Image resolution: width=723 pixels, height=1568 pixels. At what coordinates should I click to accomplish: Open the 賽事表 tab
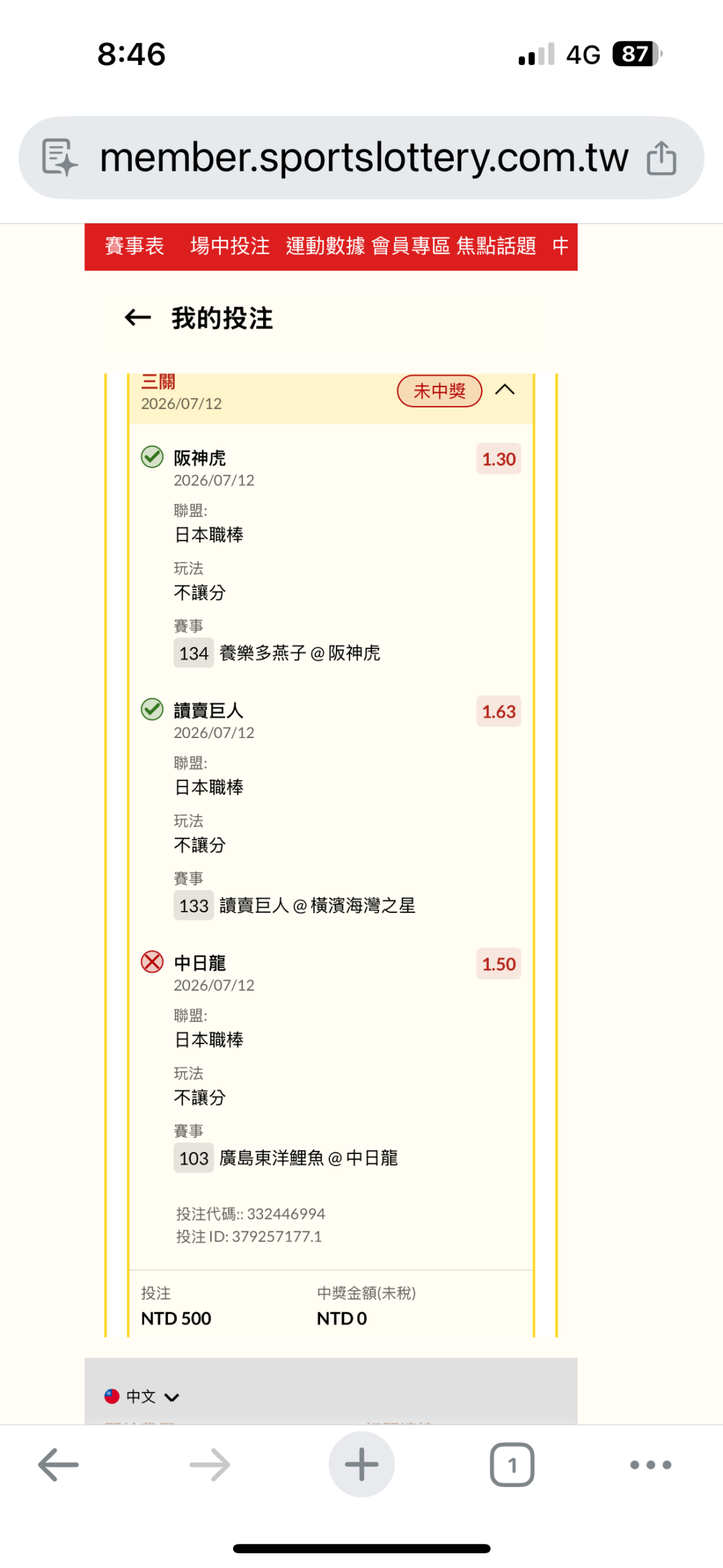(135, 246)
